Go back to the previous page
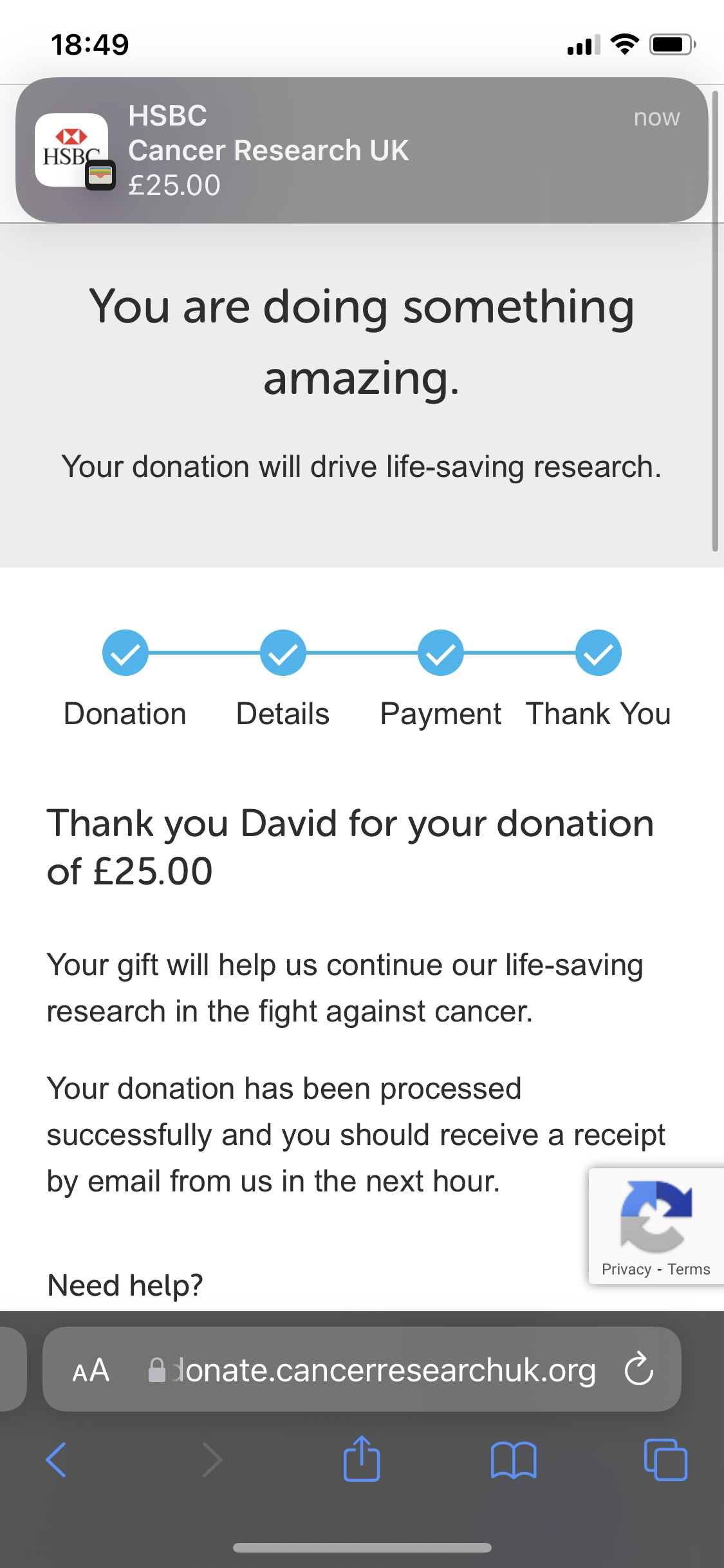This screenshot has width=724, height=1568. tap(57, 1460)
